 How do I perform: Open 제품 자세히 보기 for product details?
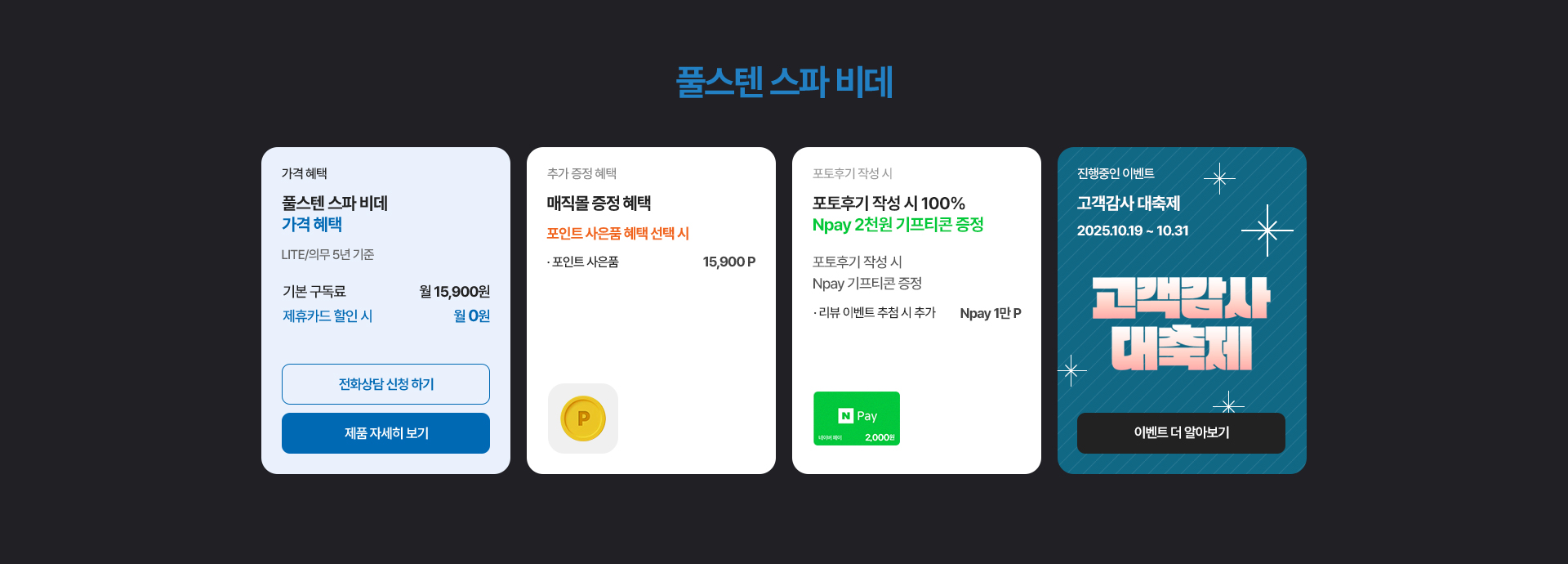click(385, 433)
